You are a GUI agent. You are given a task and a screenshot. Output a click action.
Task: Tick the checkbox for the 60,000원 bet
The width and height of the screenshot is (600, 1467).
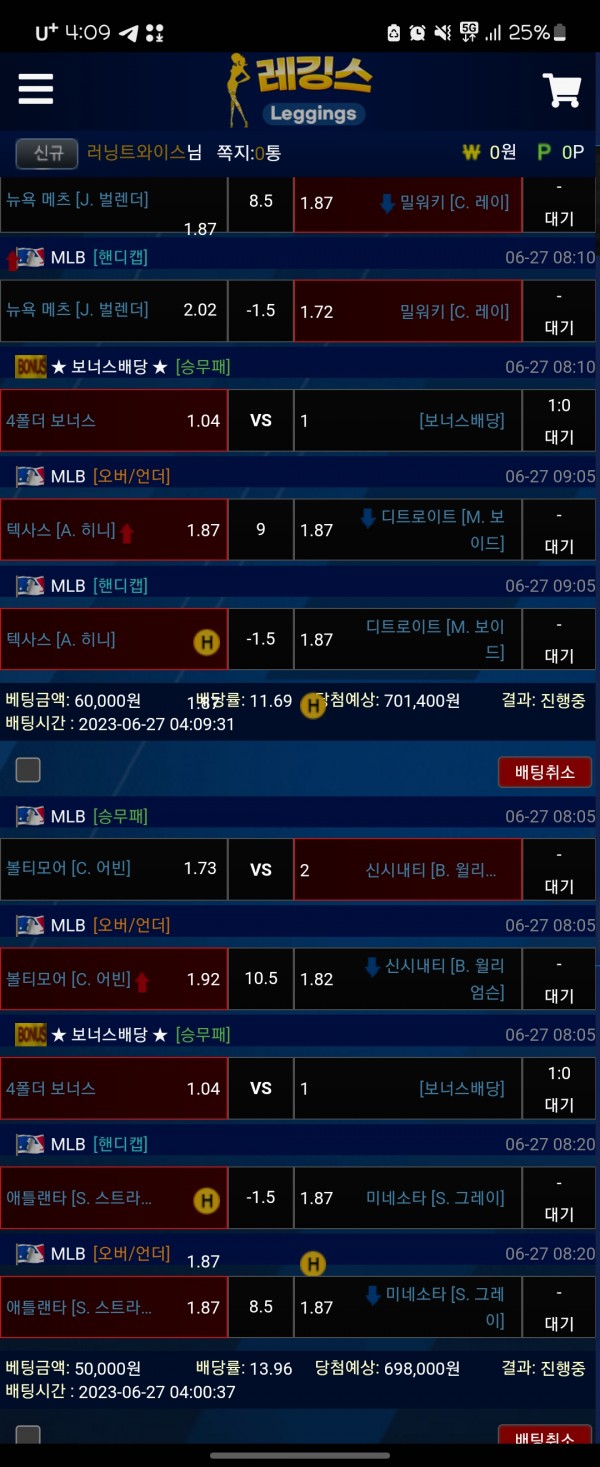pos(28,769)
